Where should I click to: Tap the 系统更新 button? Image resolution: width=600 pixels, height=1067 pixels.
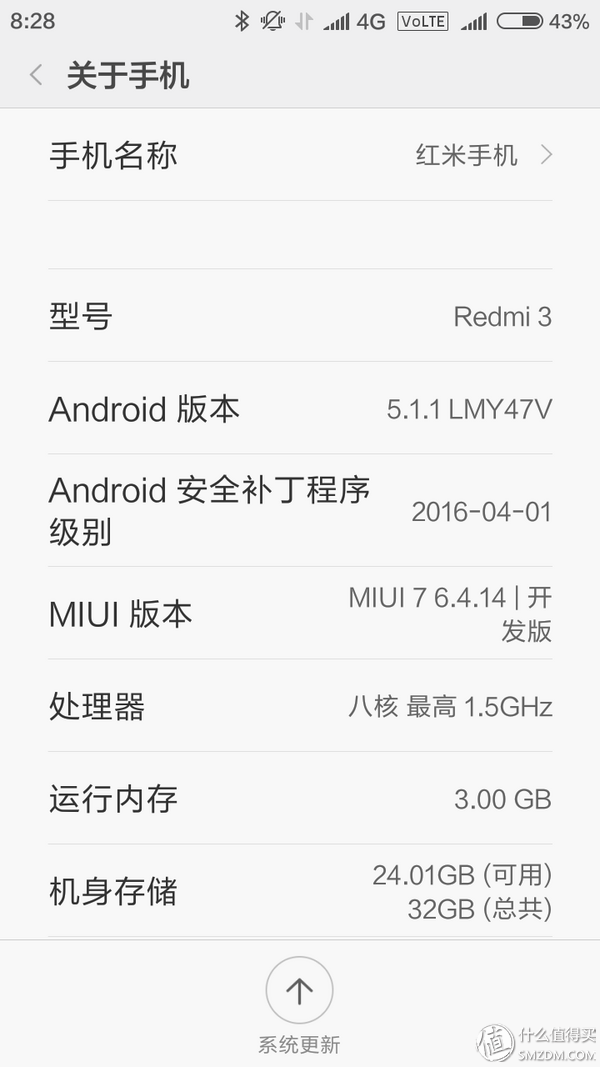point(299,1004)
